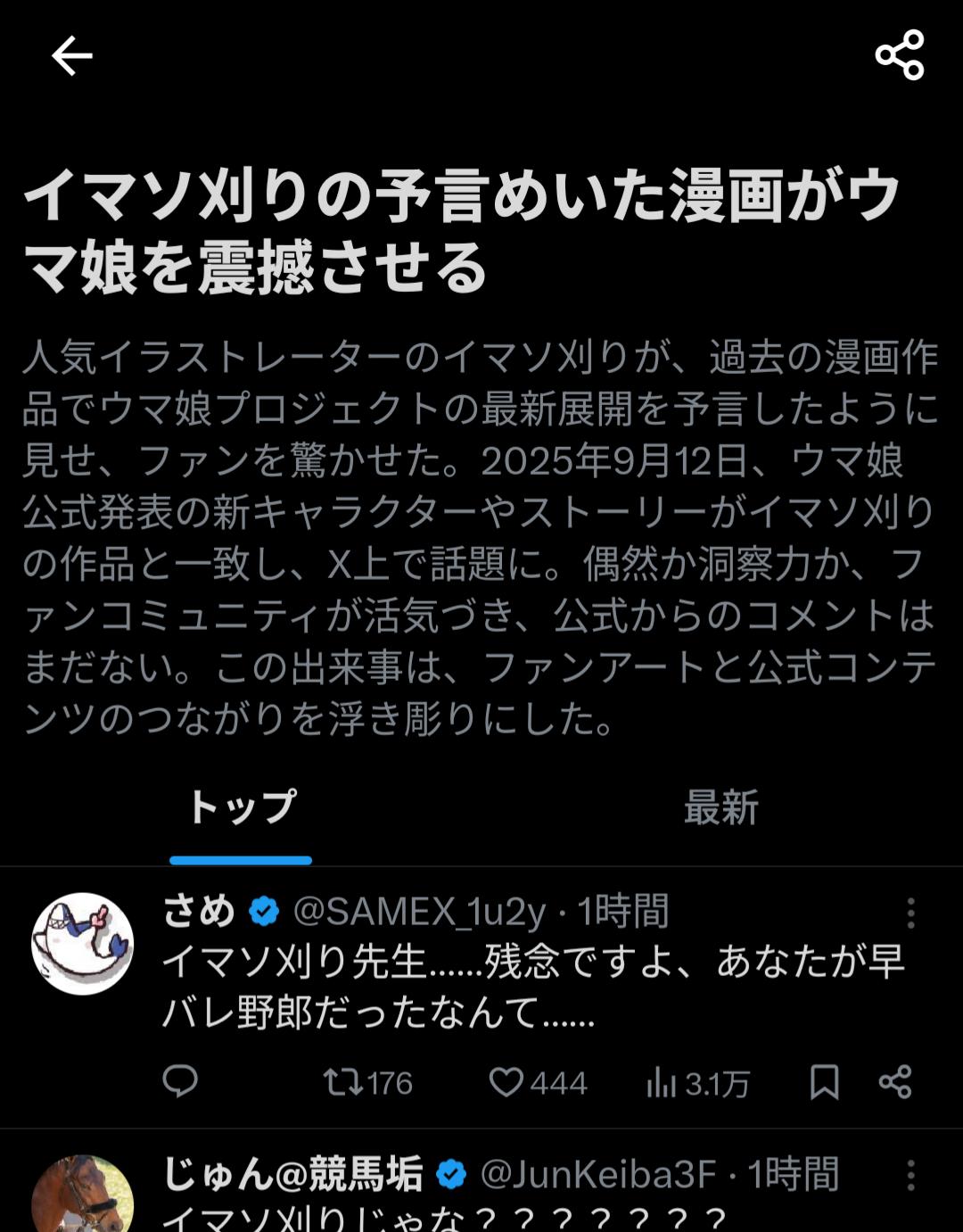The image size is (963, 1232).
Task: Switch to the 最新 tab
Action: pos(720,808)
